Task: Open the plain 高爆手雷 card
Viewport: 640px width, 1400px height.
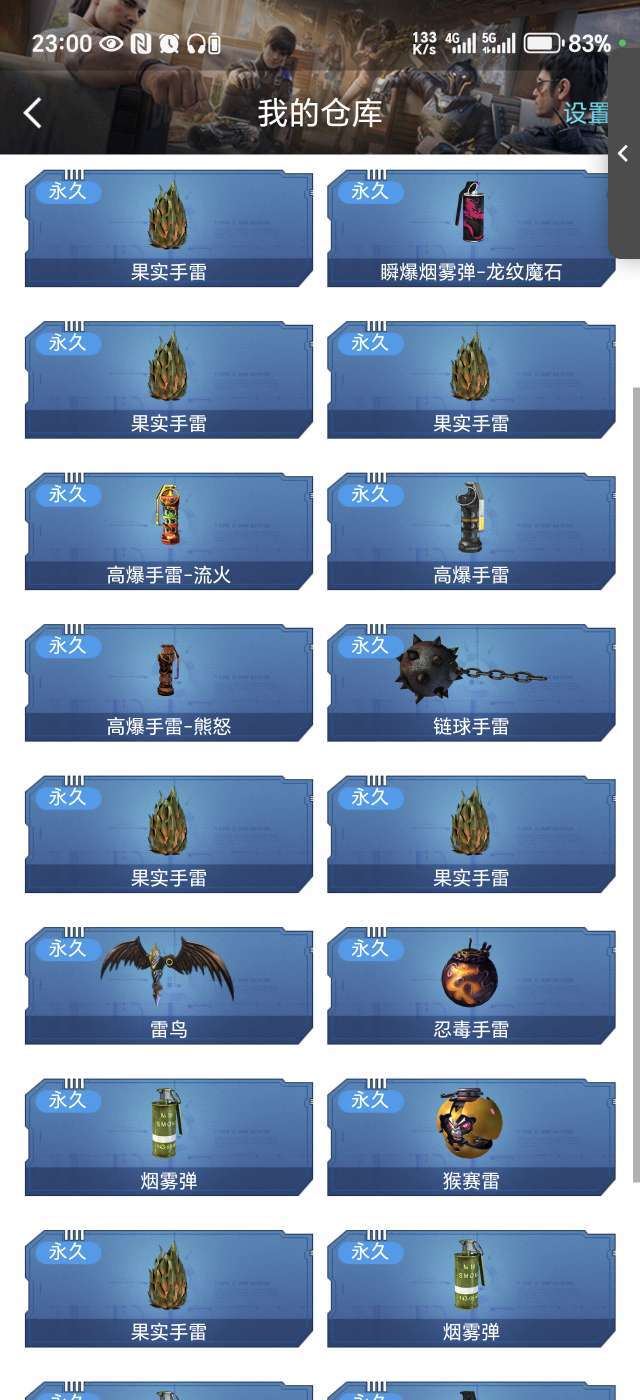Action: [471, 532]
